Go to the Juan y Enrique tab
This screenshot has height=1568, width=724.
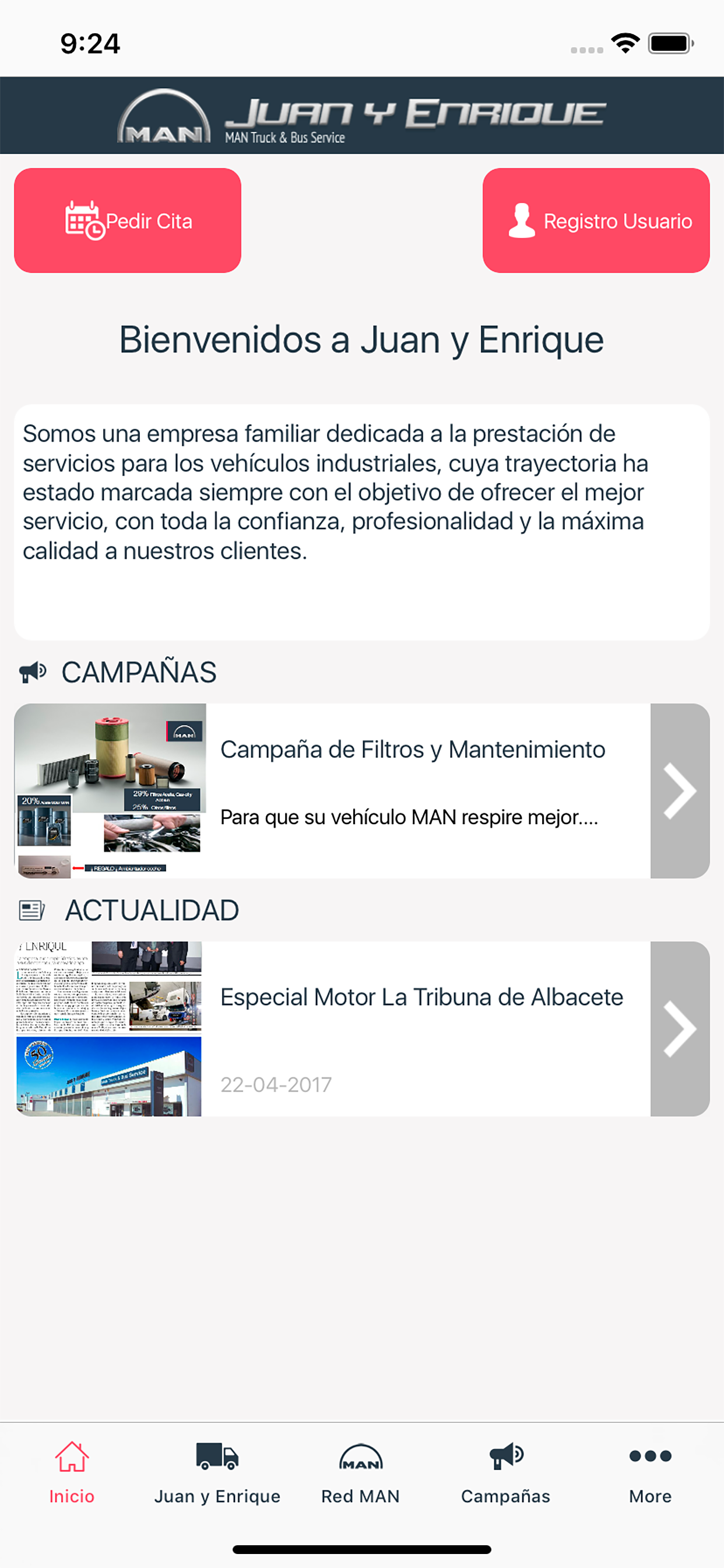pyautogui.click(x=217, y=1472)
